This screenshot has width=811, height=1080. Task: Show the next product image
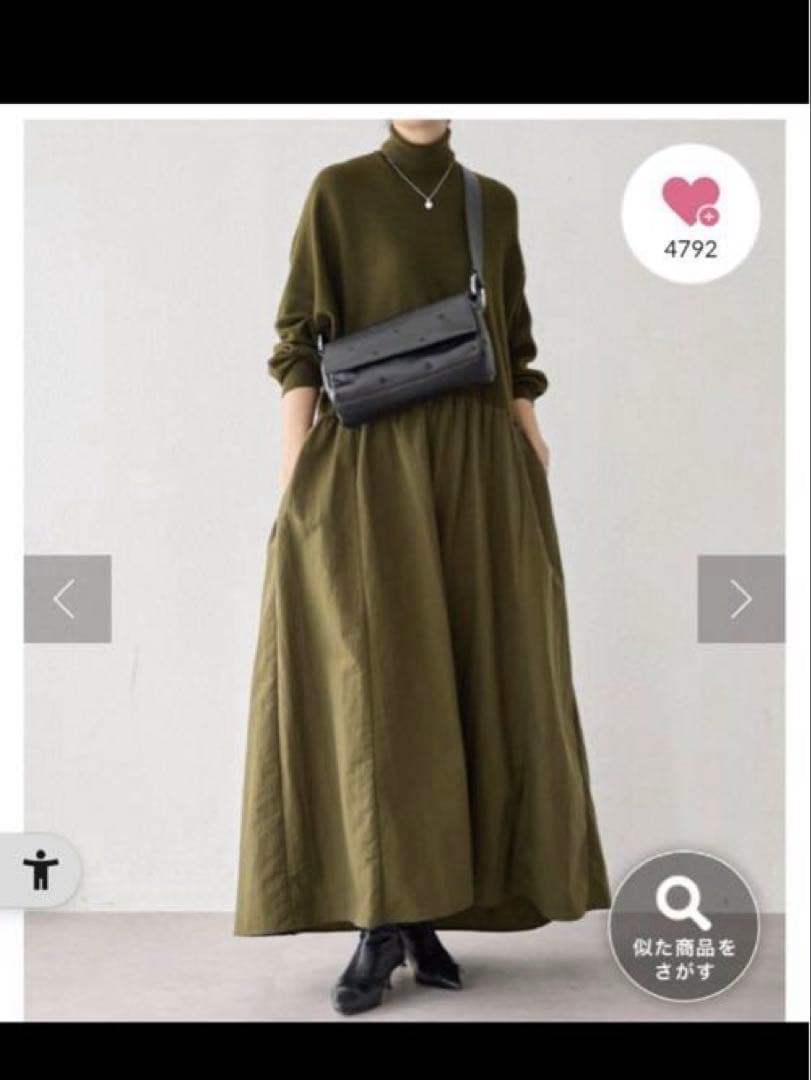click(740, 599)
